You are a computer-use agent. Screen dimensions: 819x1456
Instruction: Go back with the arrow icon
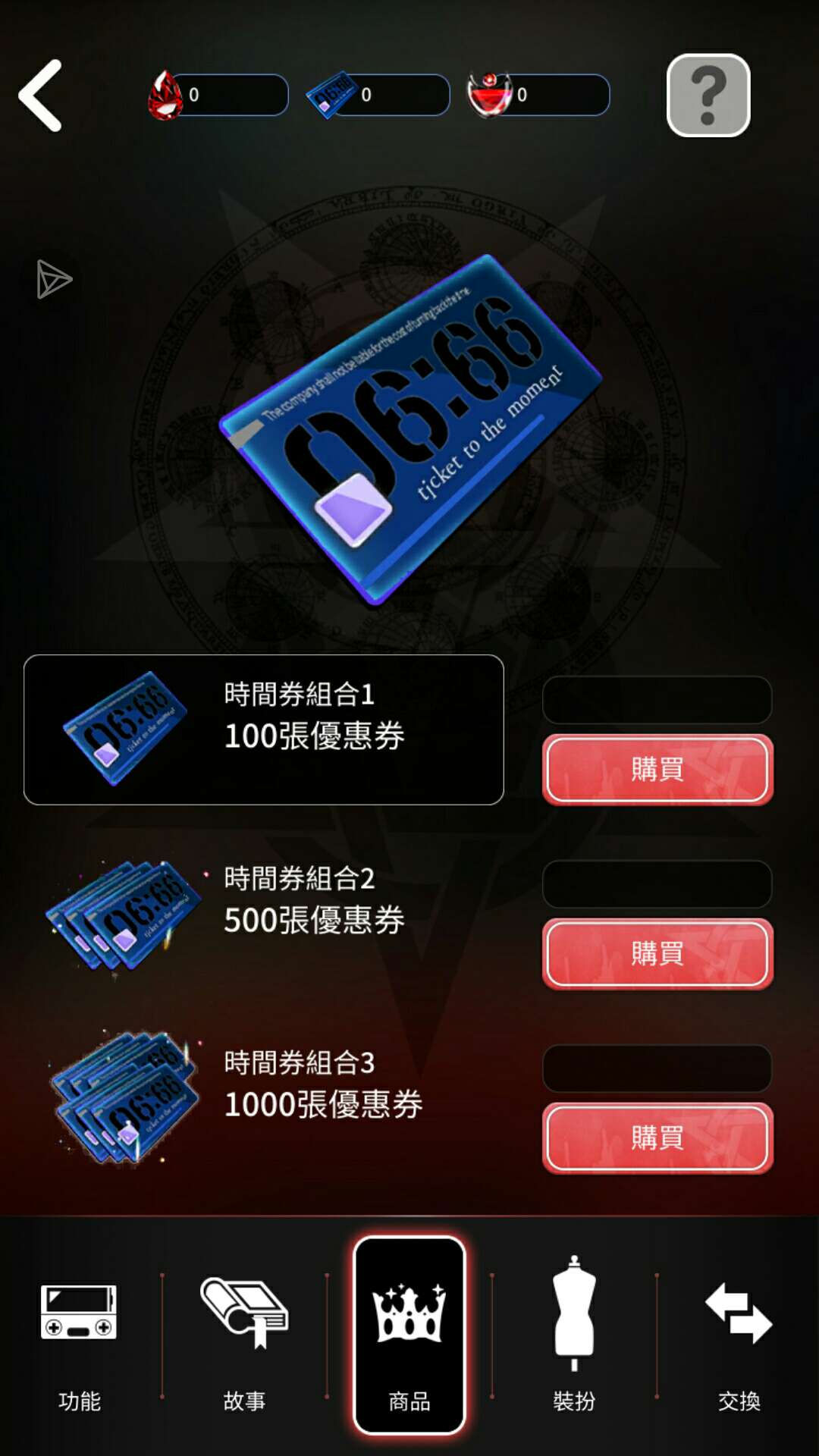(41, 96)
